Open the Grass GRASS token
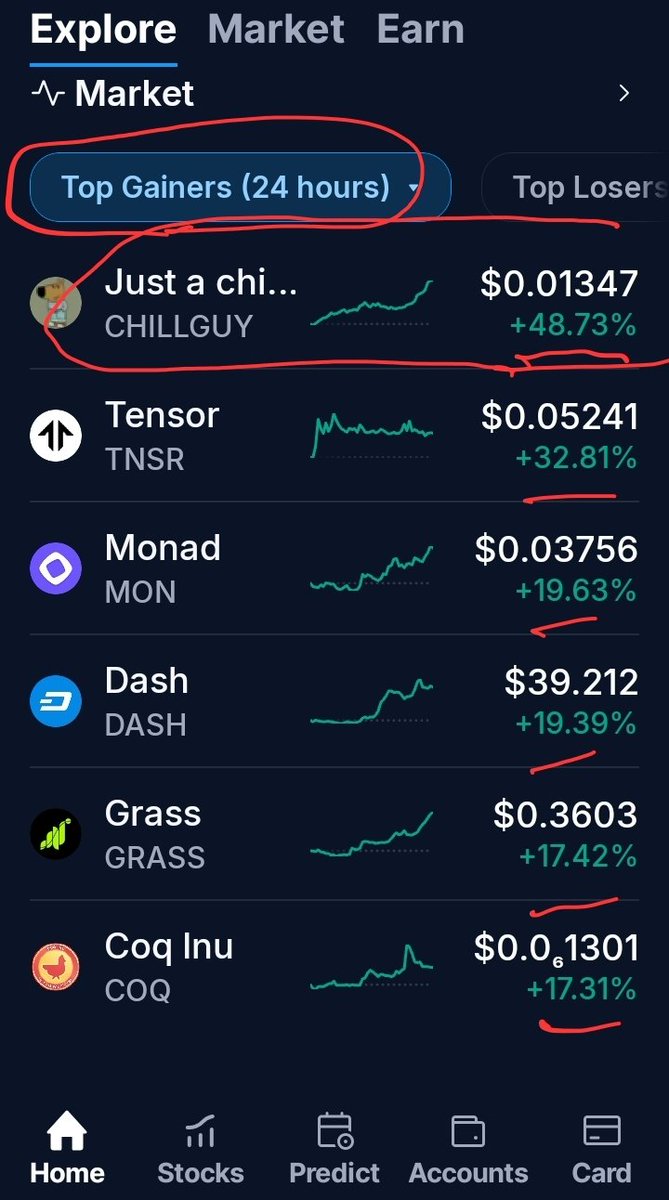Image resolution: width=669 pixels, height=1200 pixels. coord(334,835)
